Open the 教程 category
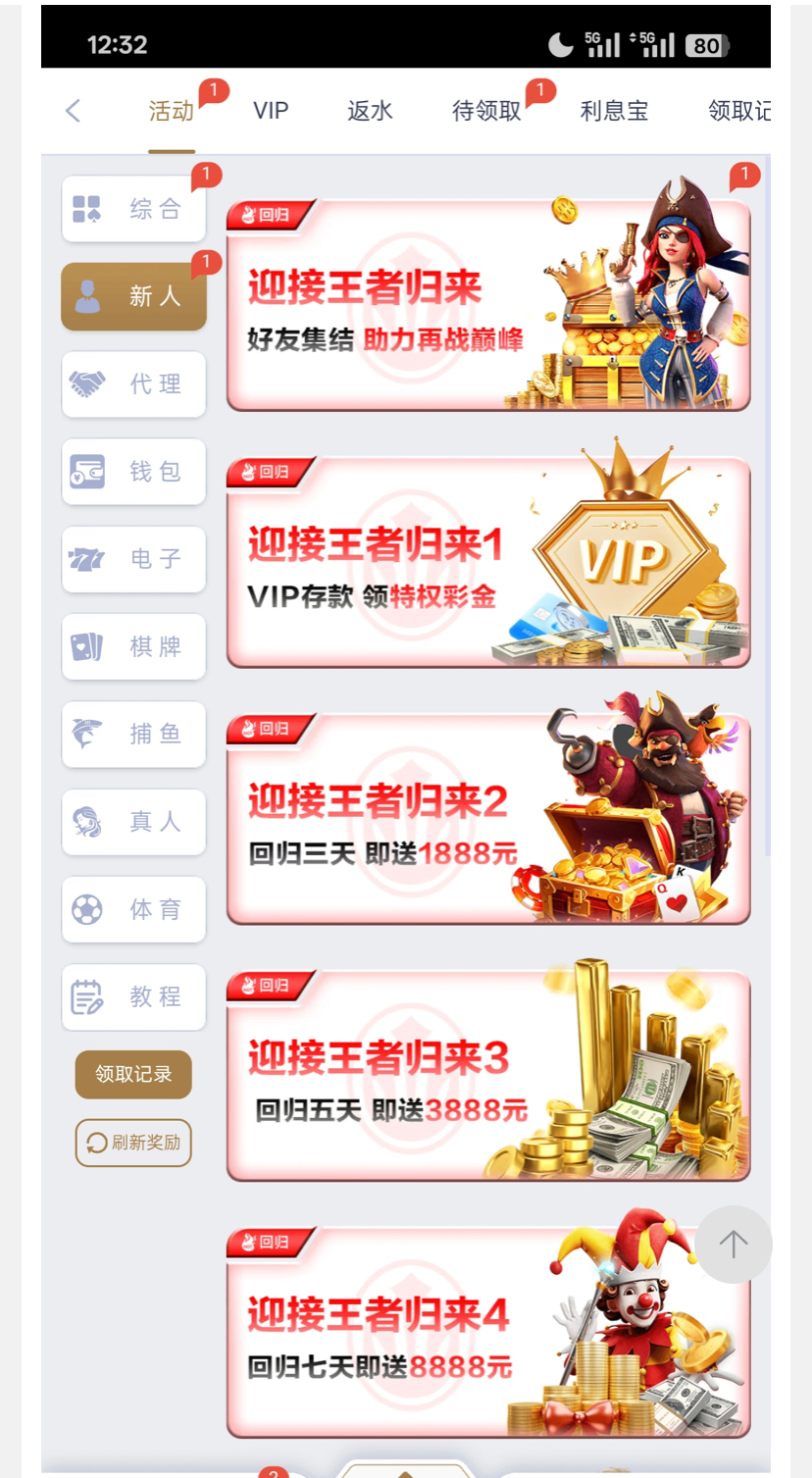812x1478 pixels. (133, 997)
